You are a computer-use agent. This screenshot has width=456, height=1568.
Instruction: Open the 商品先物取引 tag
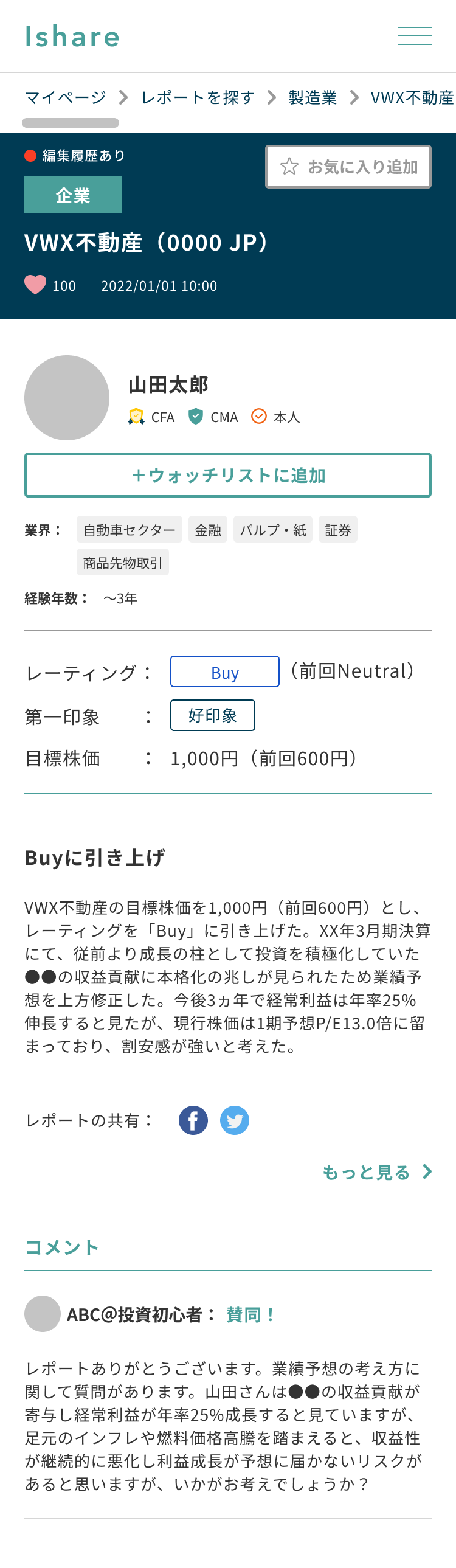pos(122,563)
